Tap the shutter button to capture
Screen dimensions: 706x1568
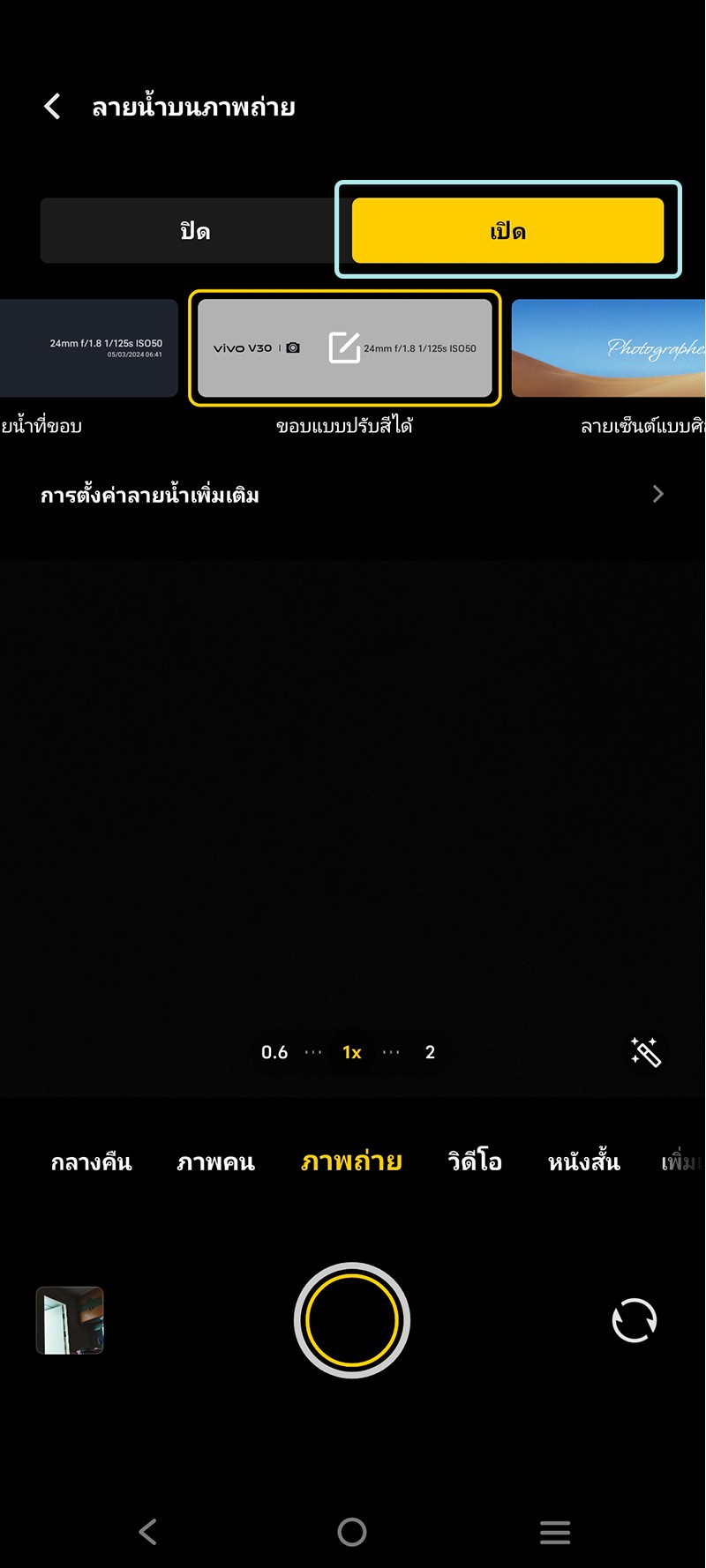(x=351, y=1320)
